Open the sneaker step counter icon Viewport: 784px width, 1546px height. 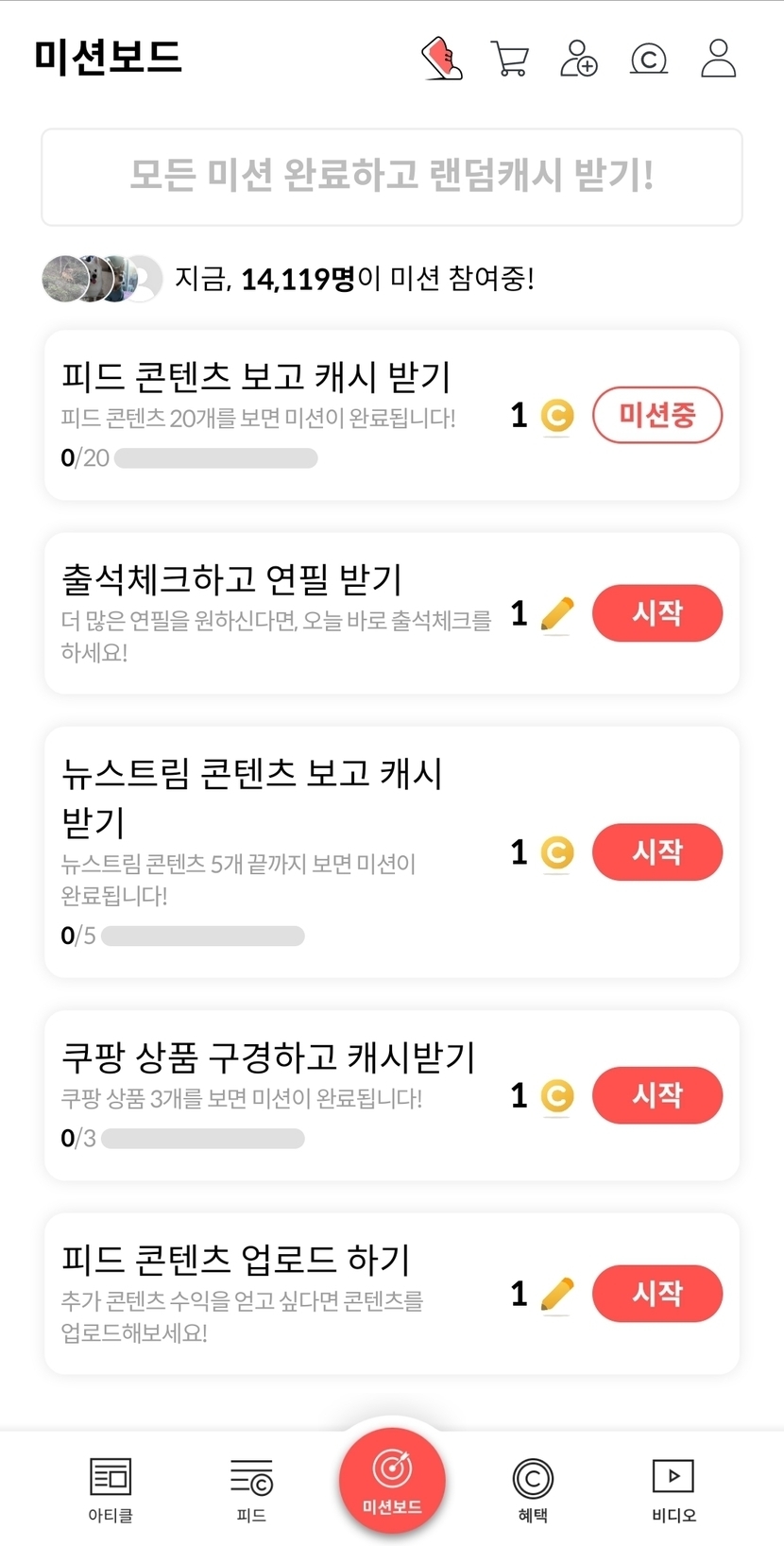point(441,59)
